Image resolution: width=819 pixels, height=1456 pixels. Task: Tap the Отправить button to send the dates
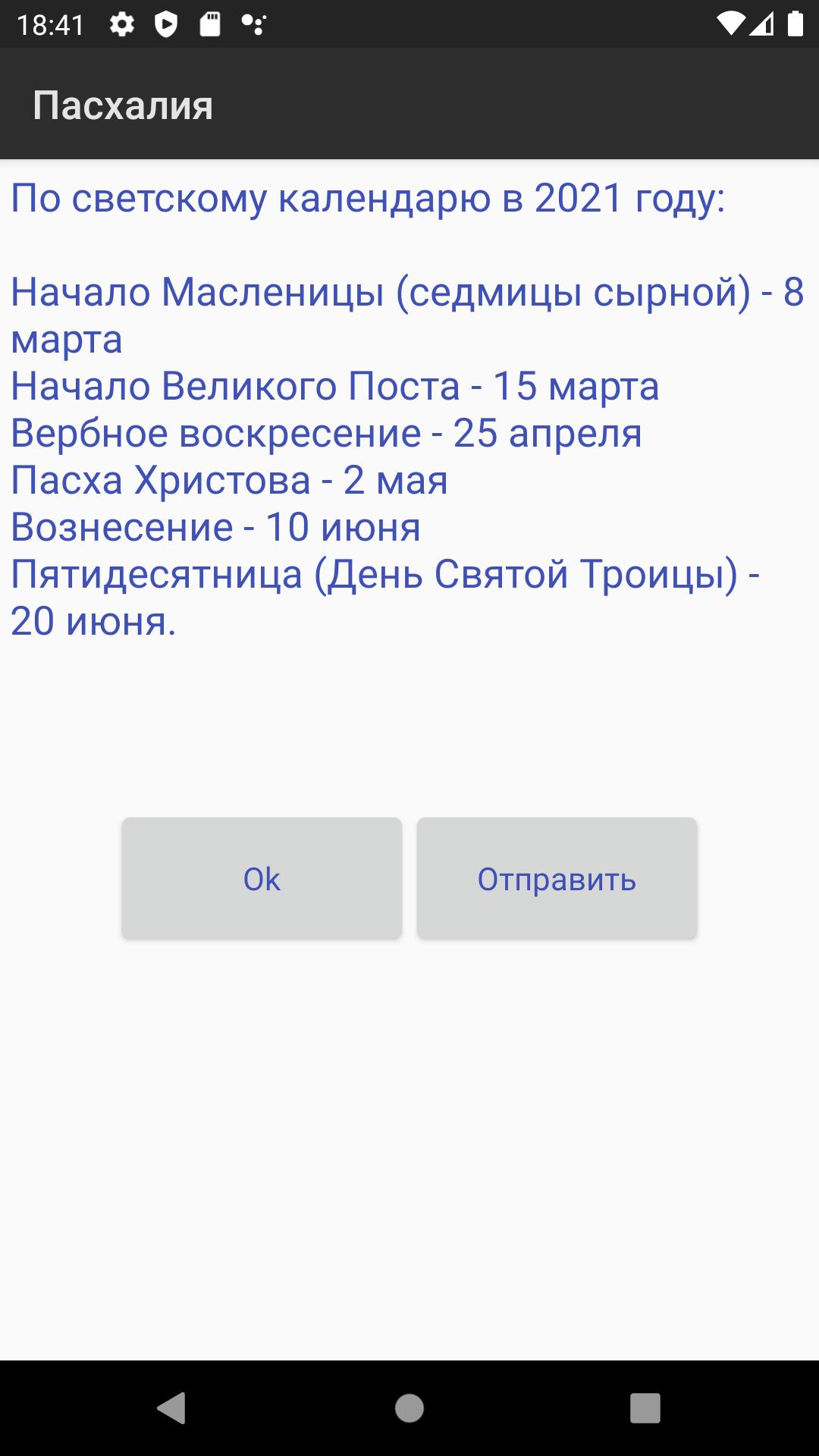tap(557, 878)
